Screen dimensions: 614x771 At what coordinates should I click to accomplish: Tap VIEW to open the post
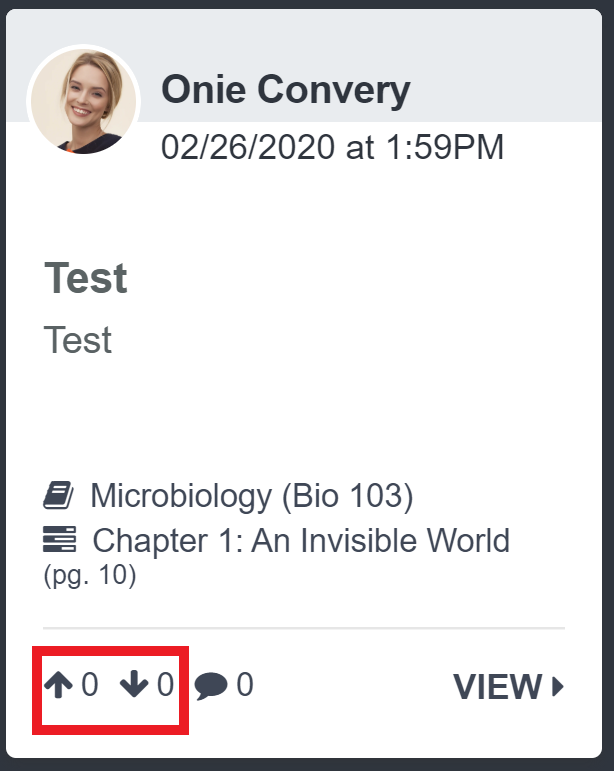[x=507, y=687]
